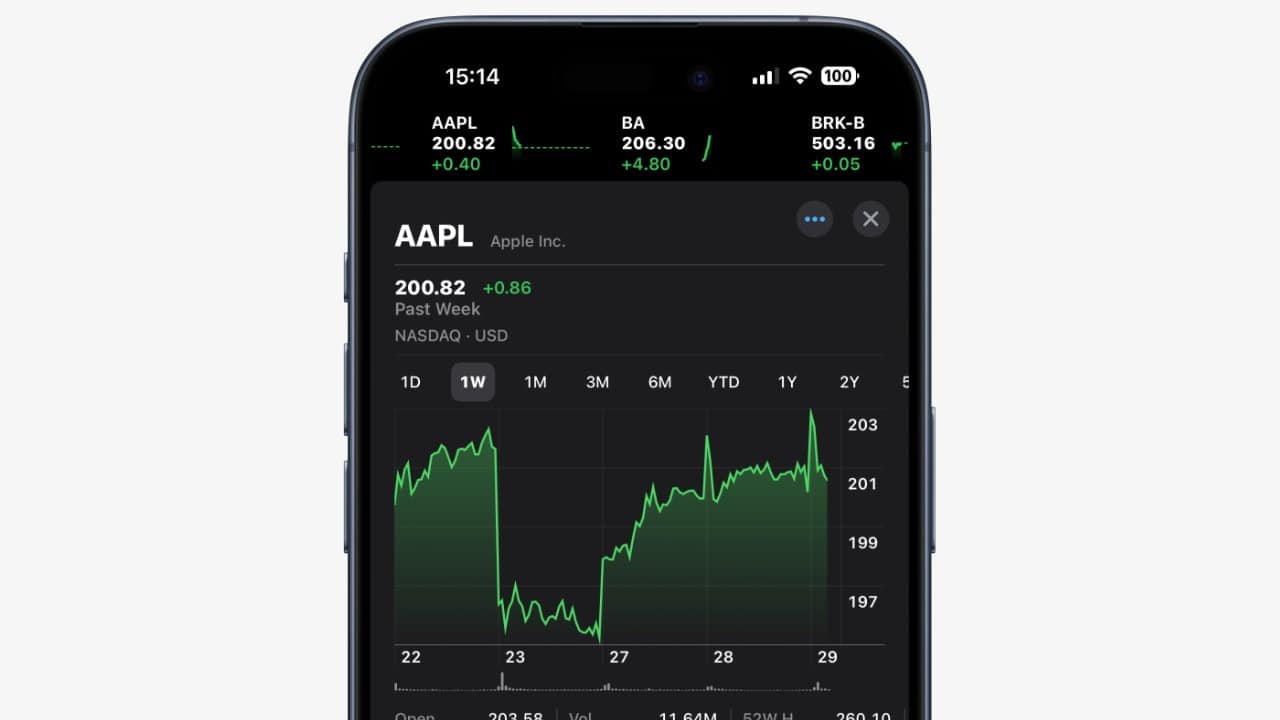Tap the AAPL ticker at top
Screen dimensions: 1280x720
coord(463,143)
